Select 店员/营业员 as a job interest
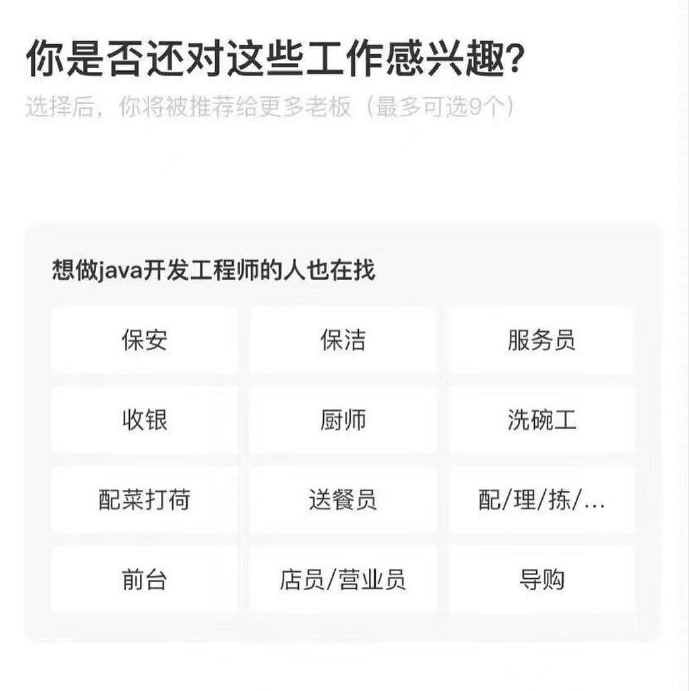Viewport: 689px width, 691px height. click(x=343, y=580)
